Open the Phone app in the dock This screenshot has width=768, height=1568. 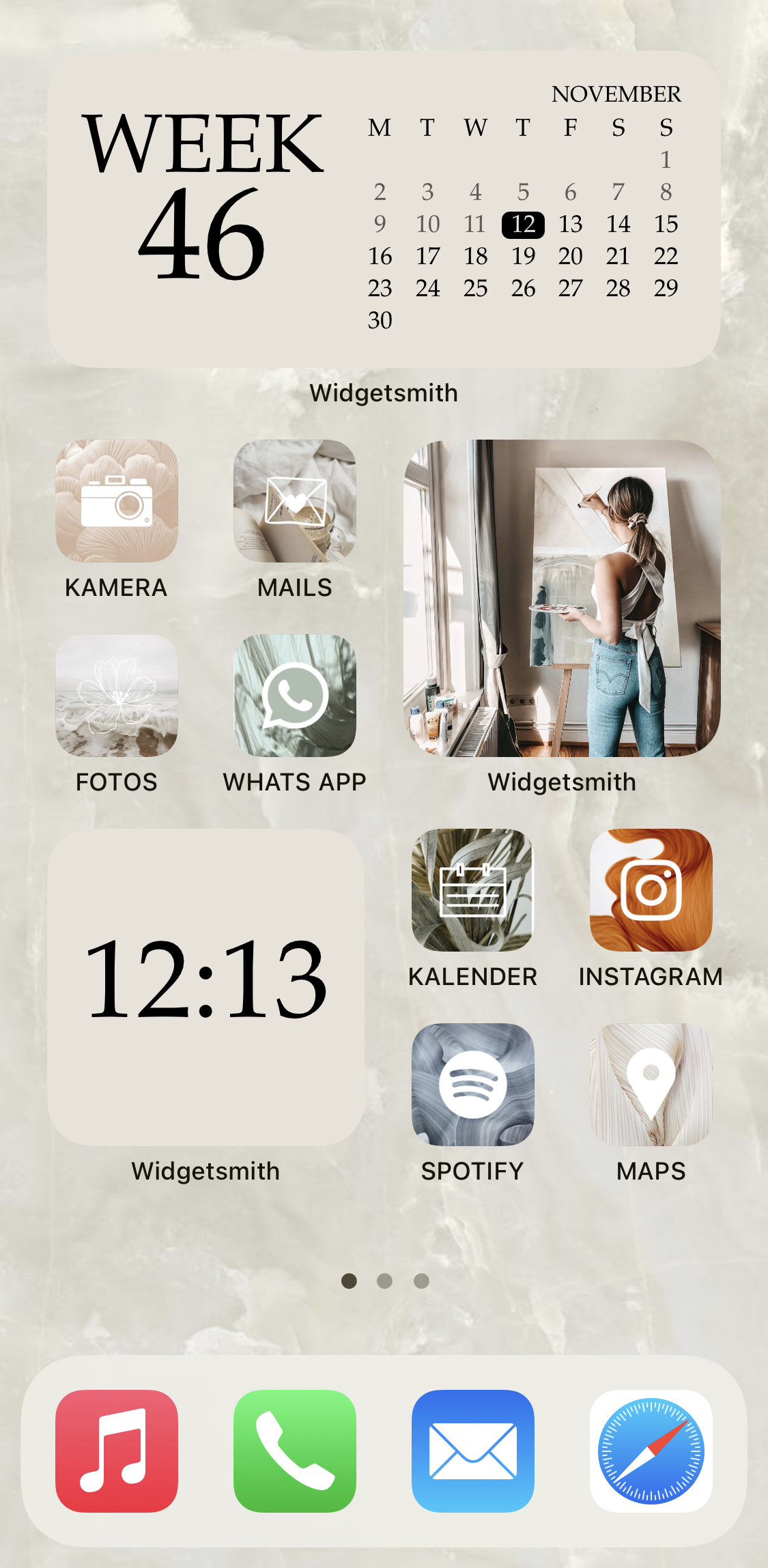295,1451
